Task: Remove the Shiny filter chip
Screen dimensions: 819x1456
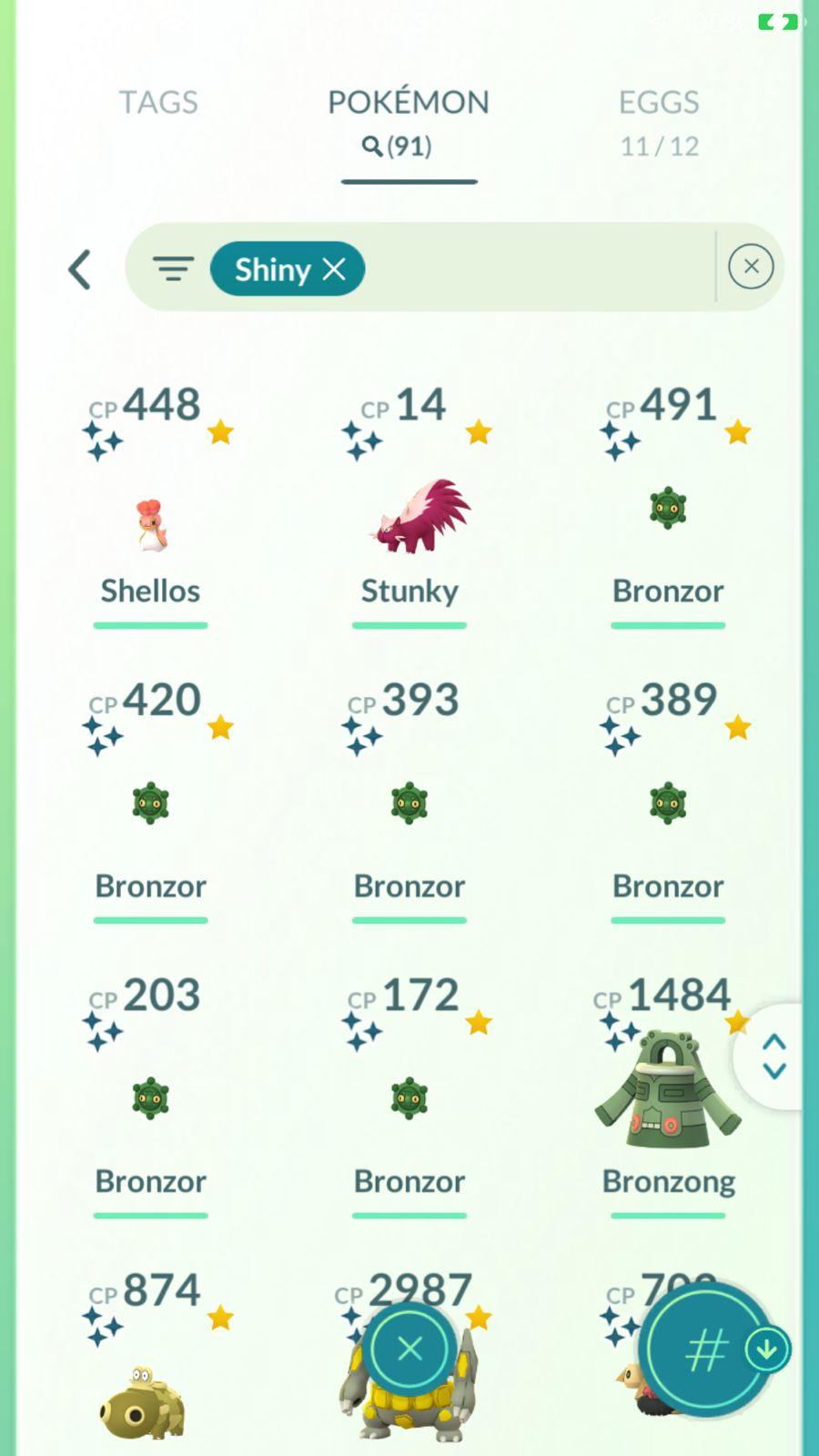Action: 334,269
